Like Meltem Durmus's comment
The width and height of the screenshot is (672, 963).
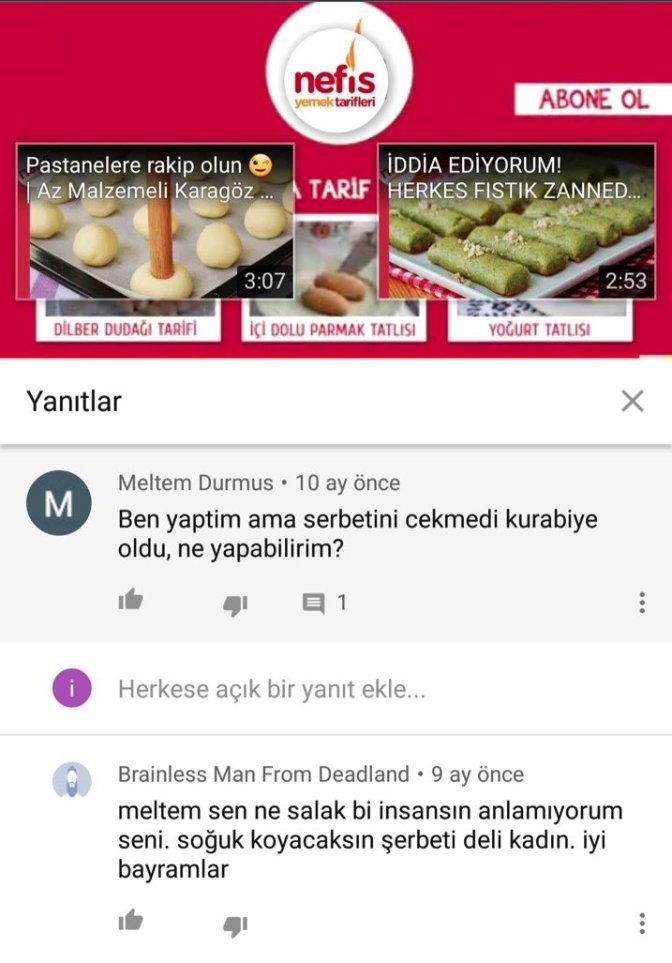click(x=131, y=601)
